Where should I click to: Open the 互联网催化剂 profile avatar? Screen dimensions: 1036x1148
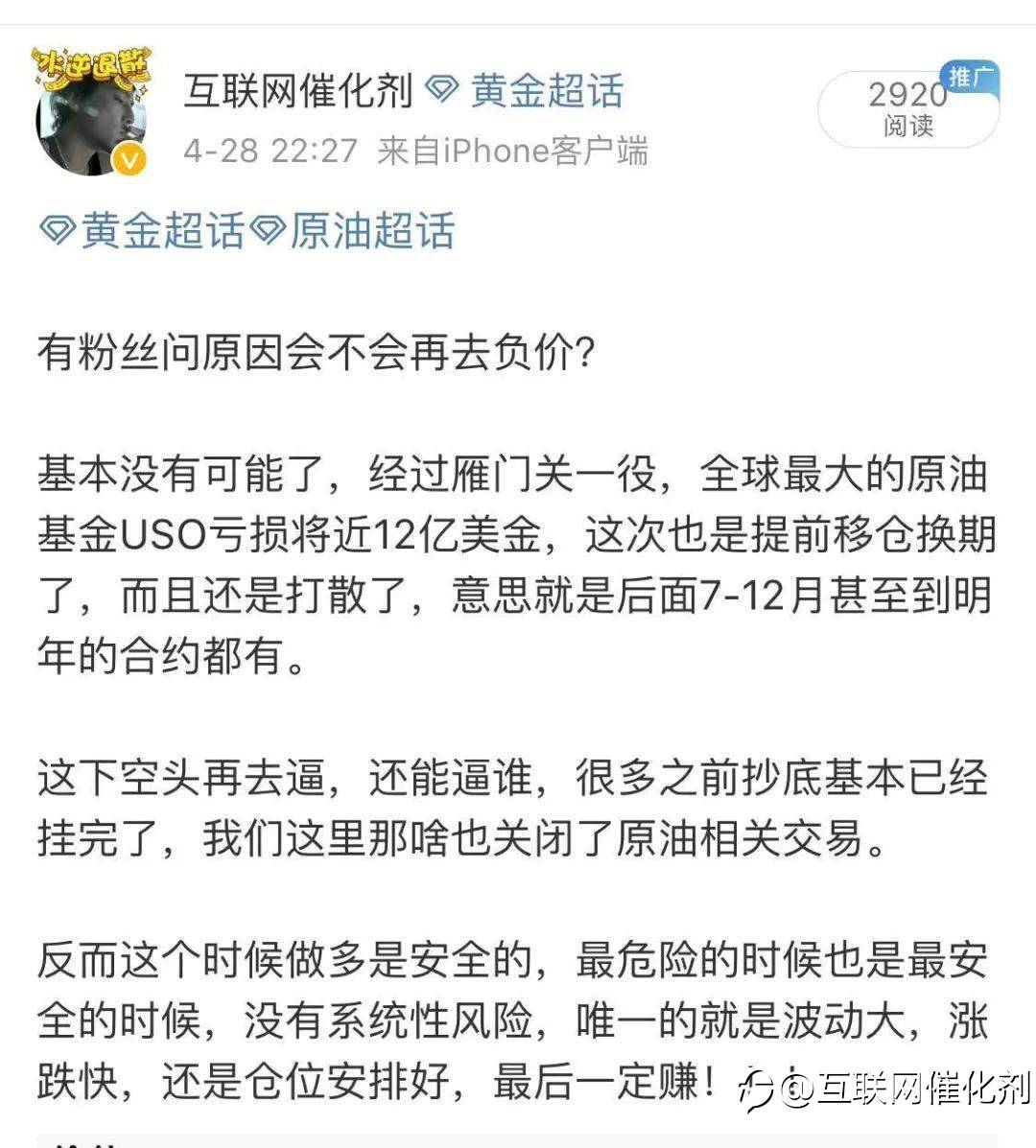93,112
